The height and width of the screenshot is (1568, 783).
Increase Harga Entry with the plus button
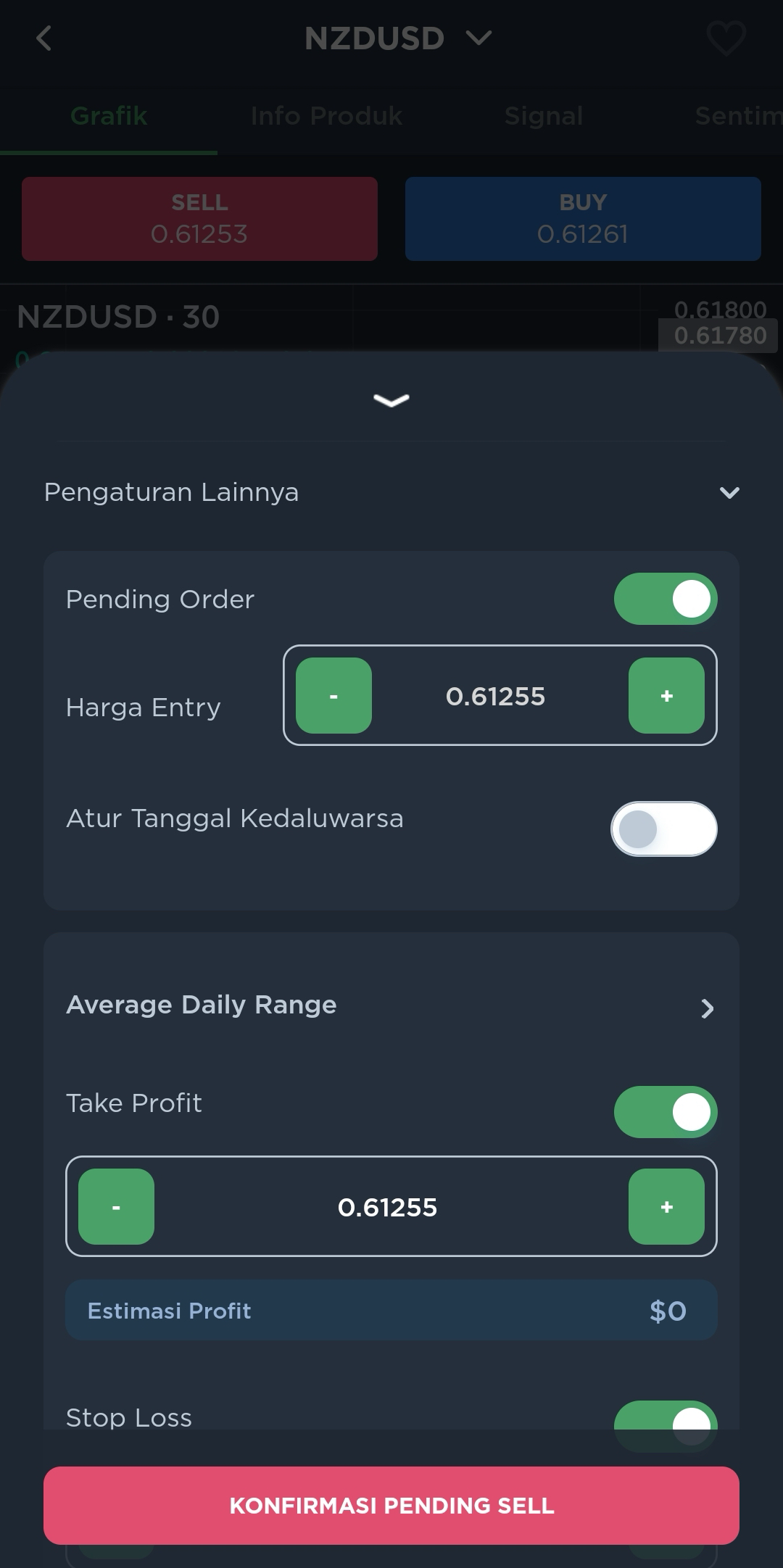click(666, 696)
